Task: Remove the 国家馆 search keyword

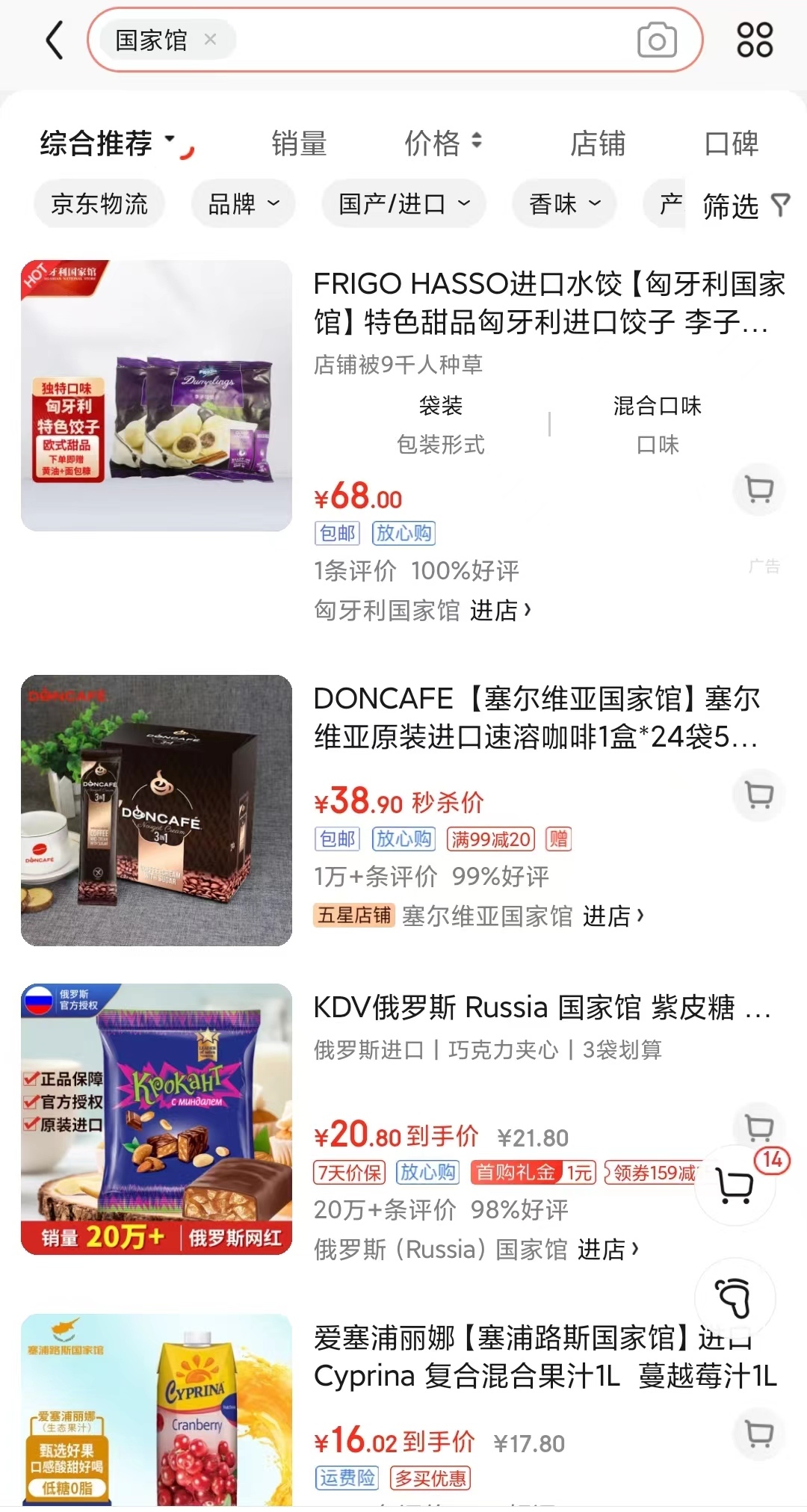Action: click(210, 40)
